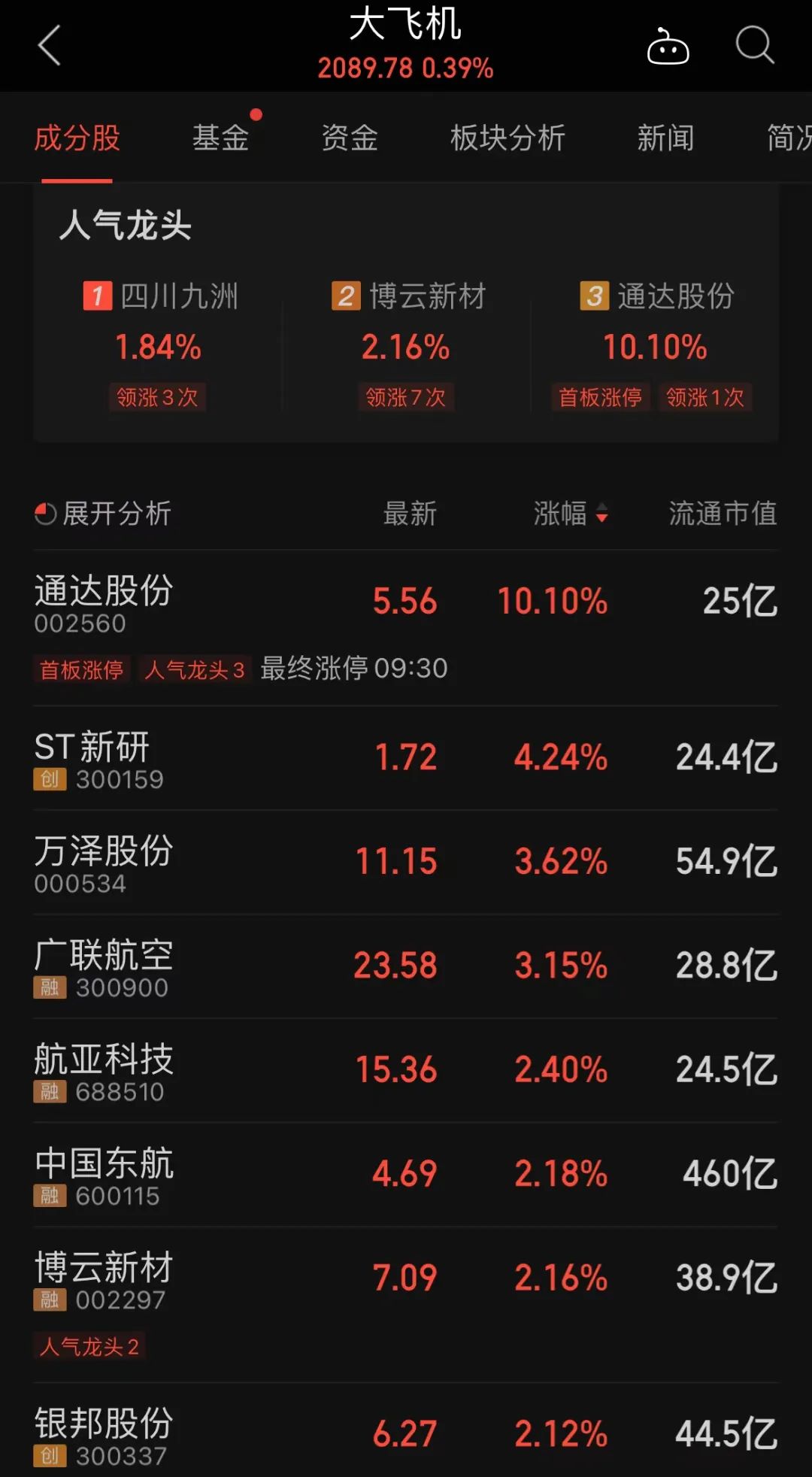Switch to the 资金 tab
The height and width of the screenshot is (1477, 812).
[x=350, y=138]
